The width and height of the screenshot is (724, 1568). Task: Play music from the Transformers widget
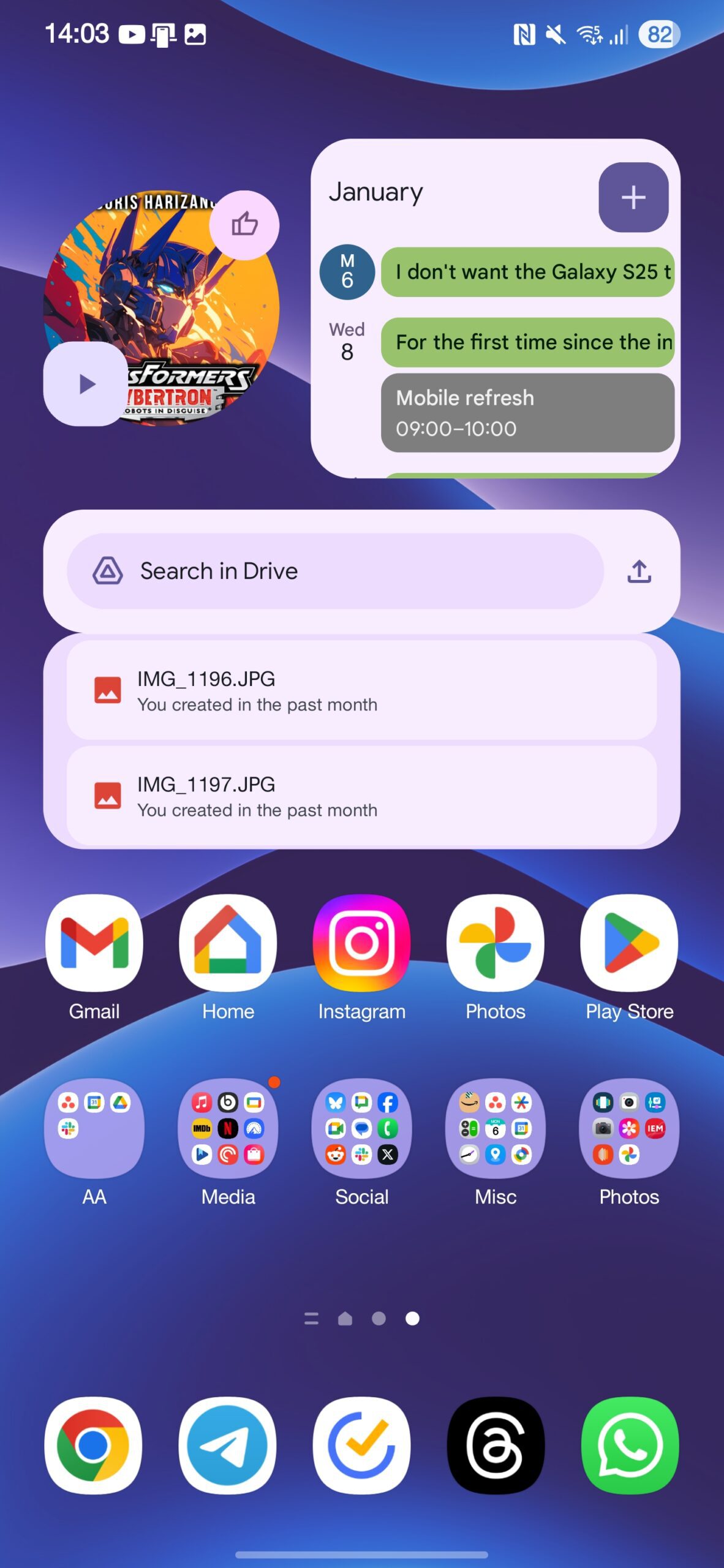click(86, 384)
